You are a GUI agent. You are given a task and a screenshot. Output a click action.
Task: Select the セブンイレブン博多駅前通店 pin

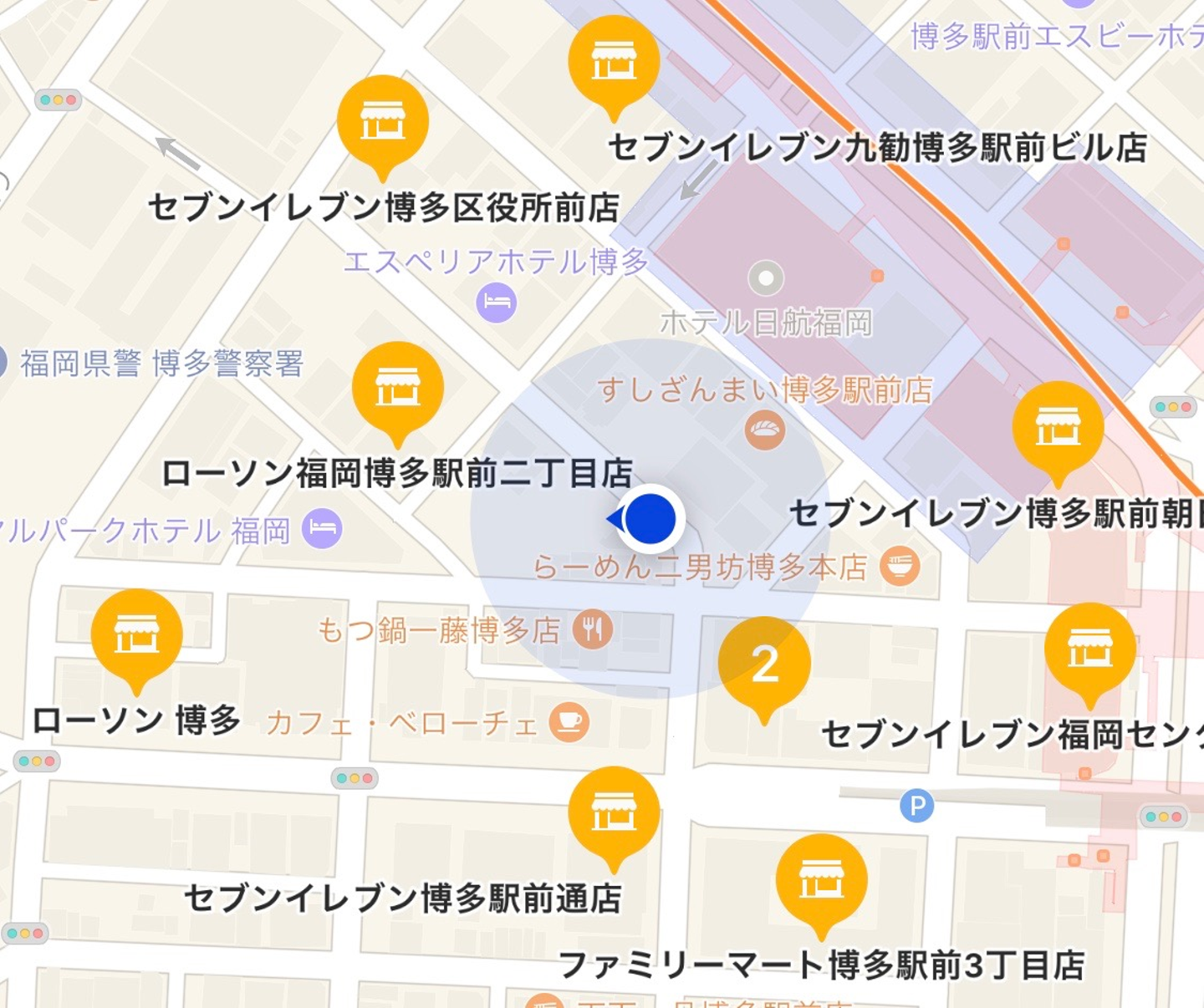614,812
